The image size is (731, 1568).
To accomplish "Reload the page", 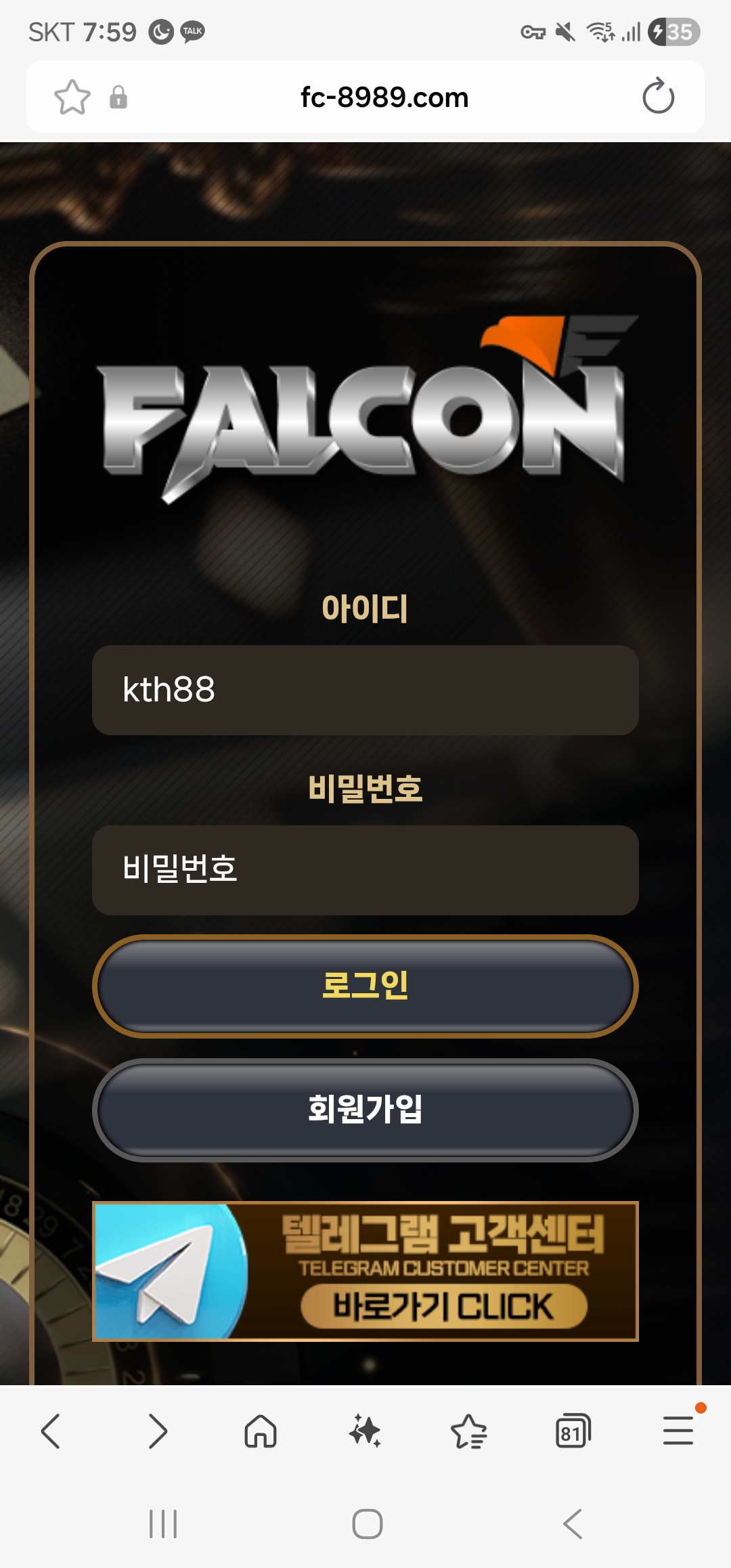I will point(658,97).
